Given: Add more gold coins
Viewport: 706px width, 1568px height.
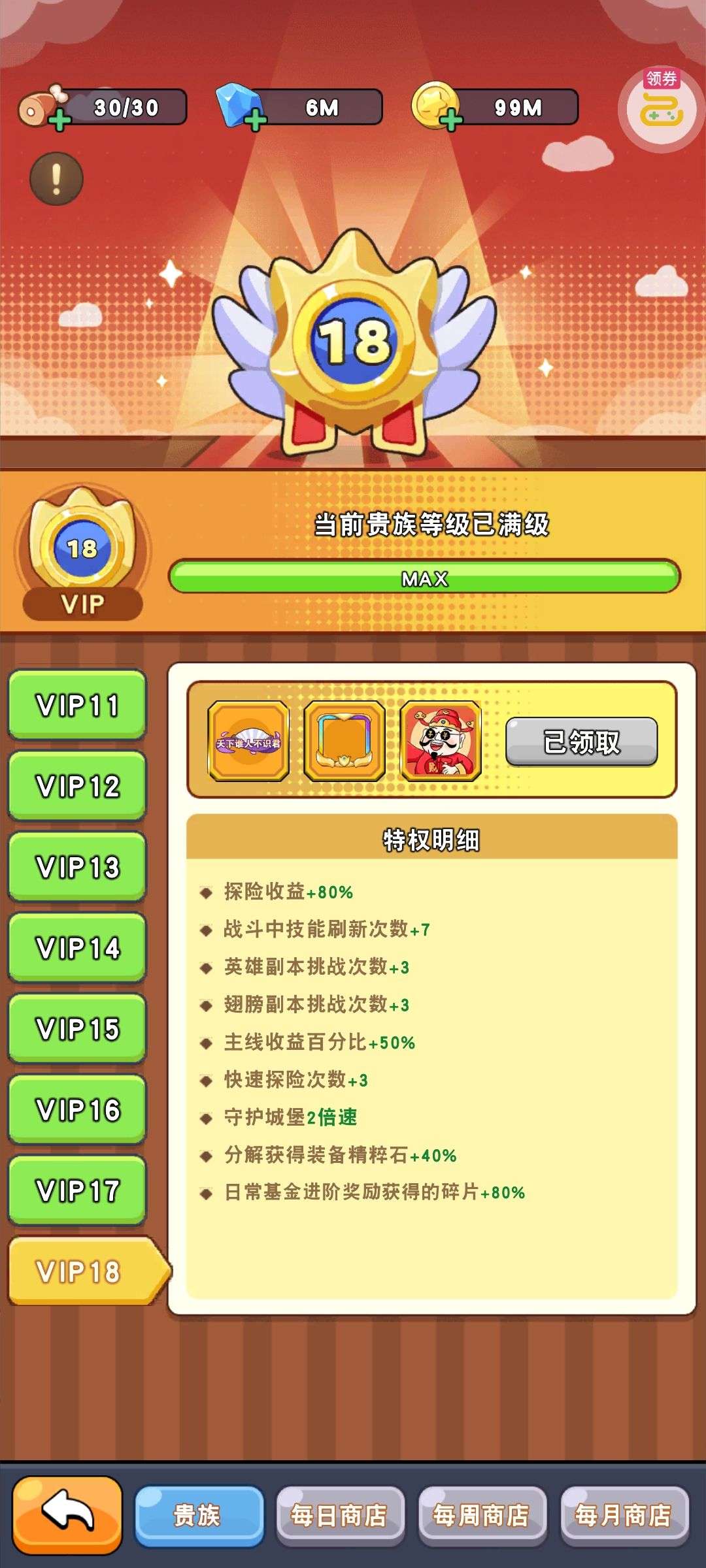Looking at the screenshot, I should [451, 121].
